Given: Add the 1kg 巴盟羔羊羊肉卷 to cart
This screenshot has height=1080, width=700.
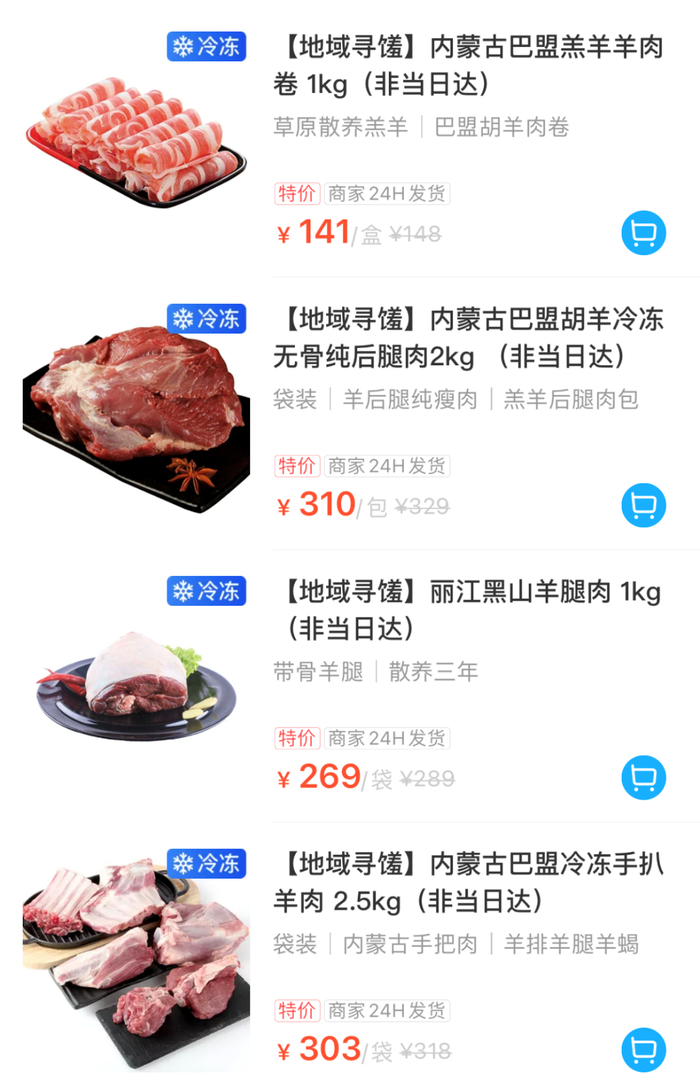Looking at the screenshot, I should coord(643,234).
